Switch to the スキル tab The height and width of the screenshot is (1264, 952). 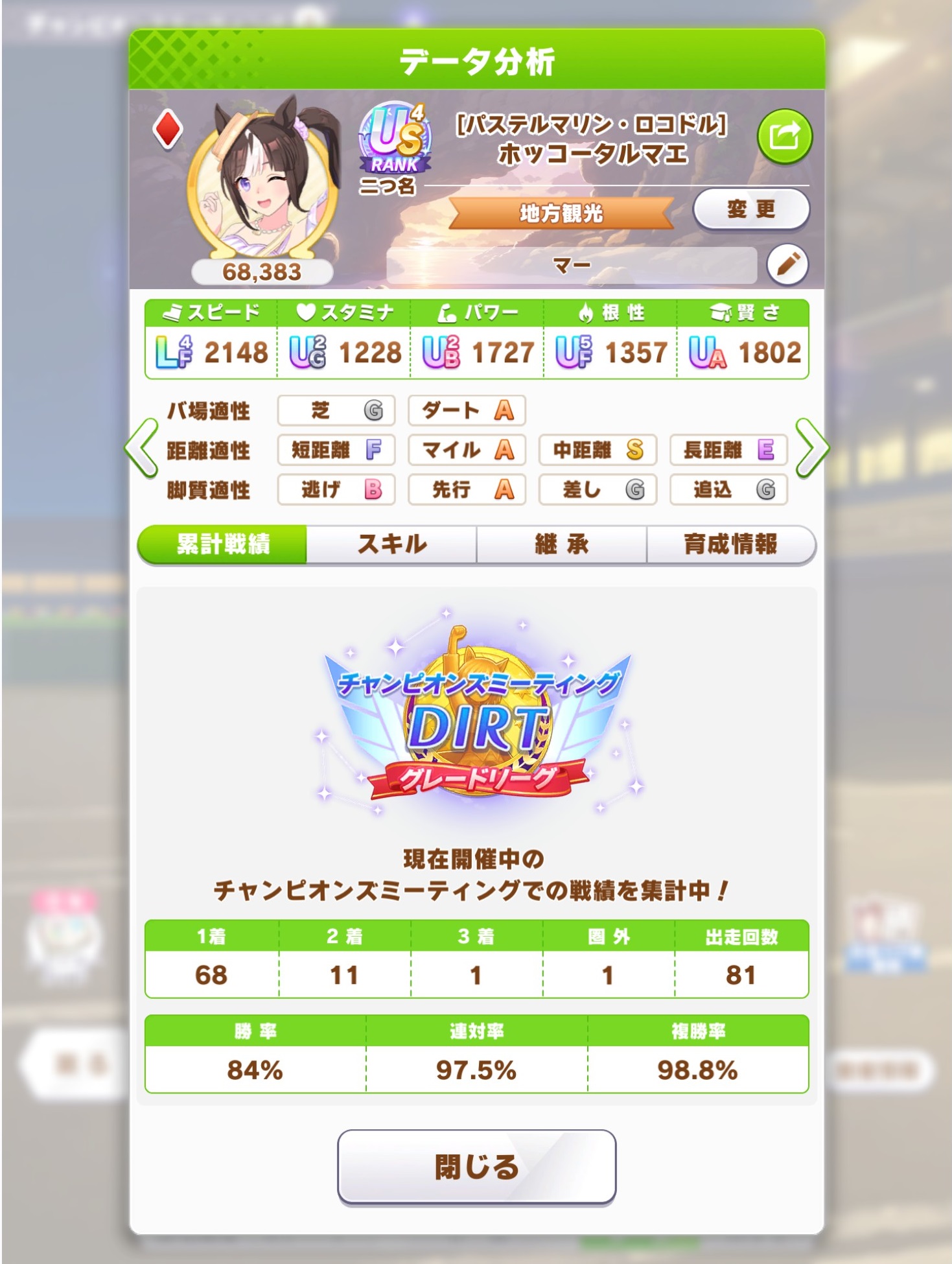(x=391, y=544)
